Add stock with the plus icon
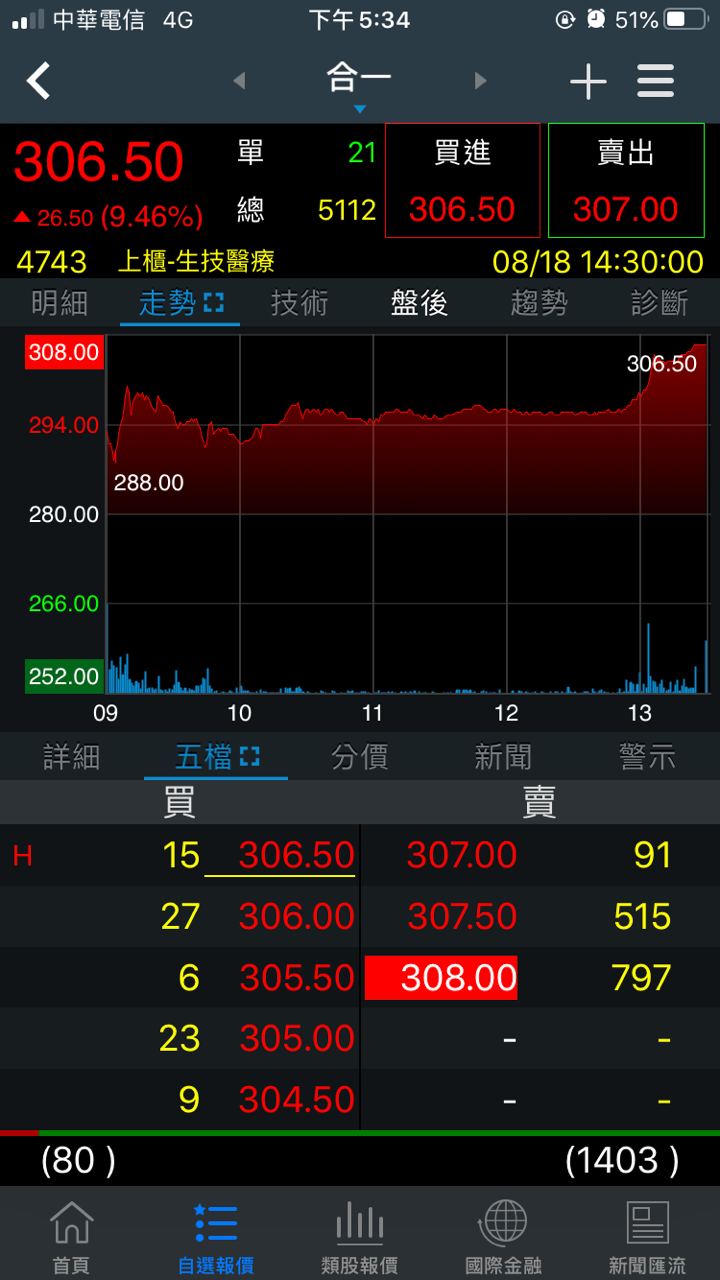720x1280 pixels. pyautogui.click(x=588, y=81)
